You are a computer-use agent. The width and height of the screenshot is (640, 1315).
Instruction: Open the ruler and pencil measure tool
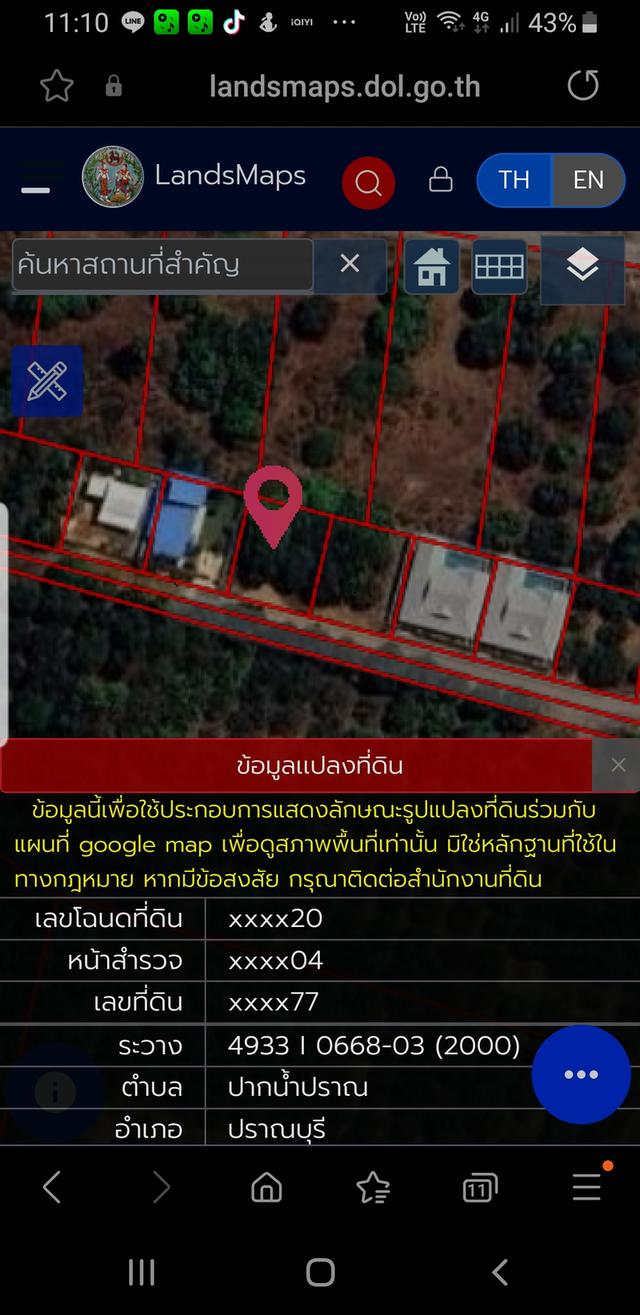pyautogui.click(x=47, y=381)
